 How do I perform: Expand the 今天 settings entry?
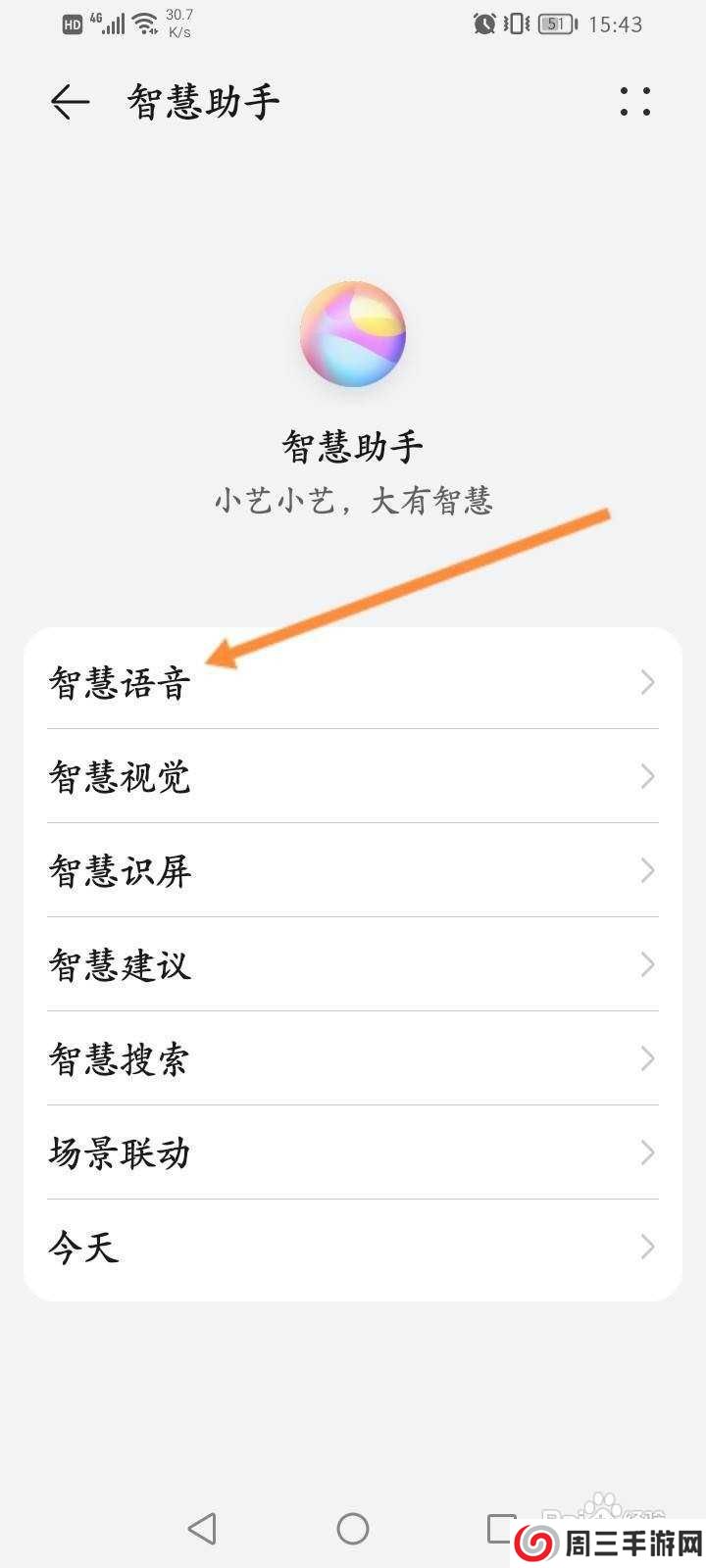[353, 1247]
